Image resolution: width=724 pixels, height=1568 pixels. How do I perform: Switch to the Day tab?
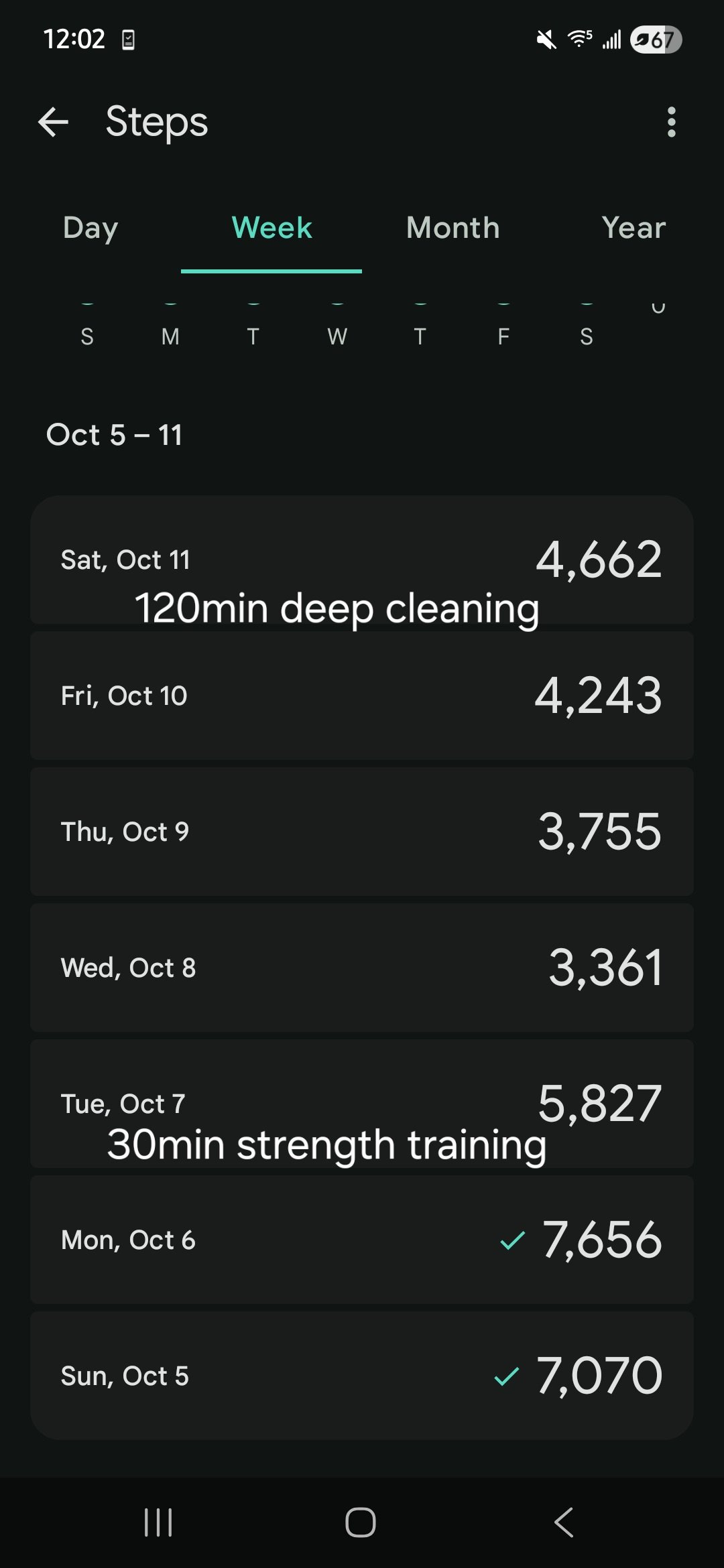90,228
